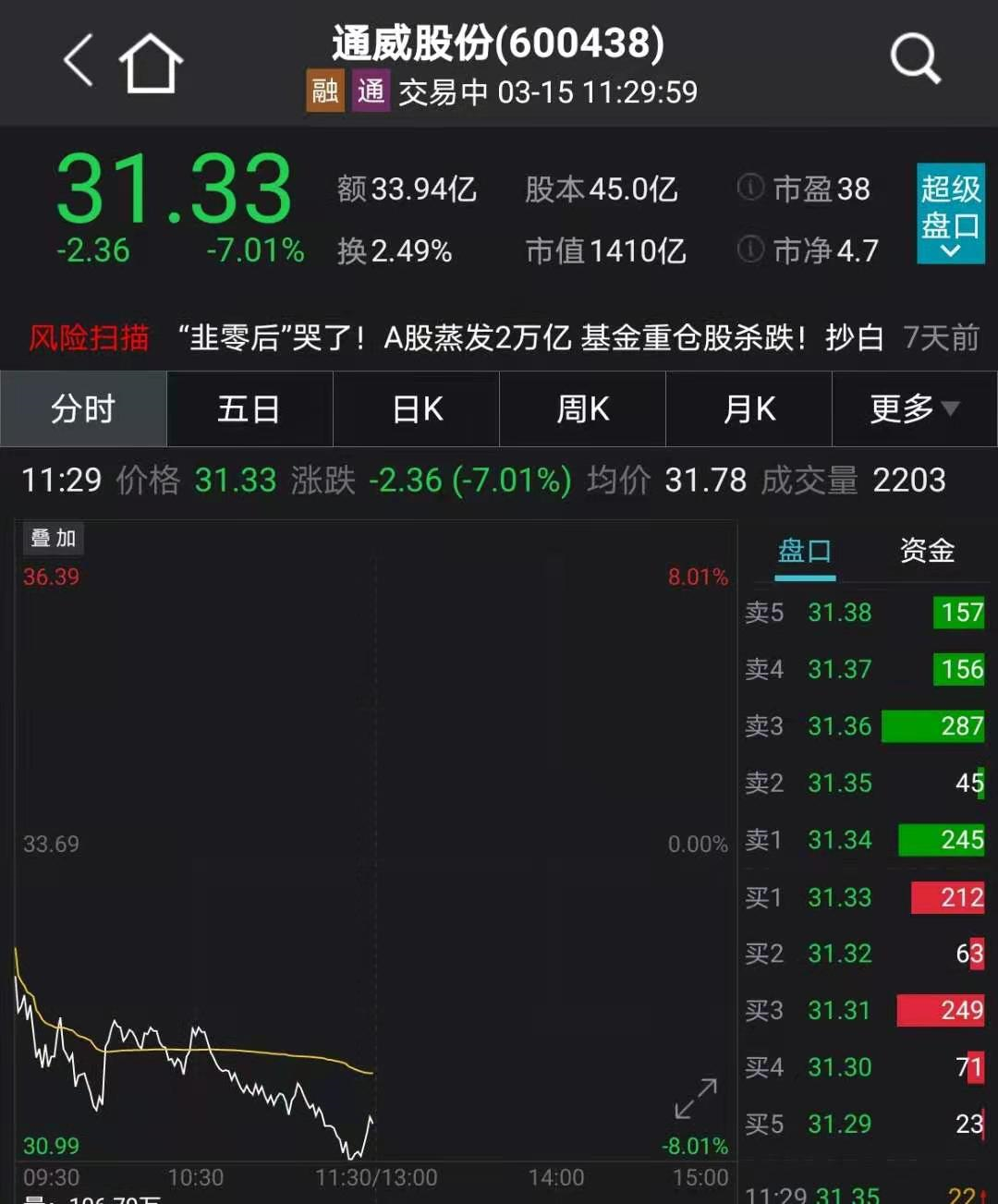998x1204 pixels.
Task: Expand the 超级盘口 panel
Action: point(950,214)
